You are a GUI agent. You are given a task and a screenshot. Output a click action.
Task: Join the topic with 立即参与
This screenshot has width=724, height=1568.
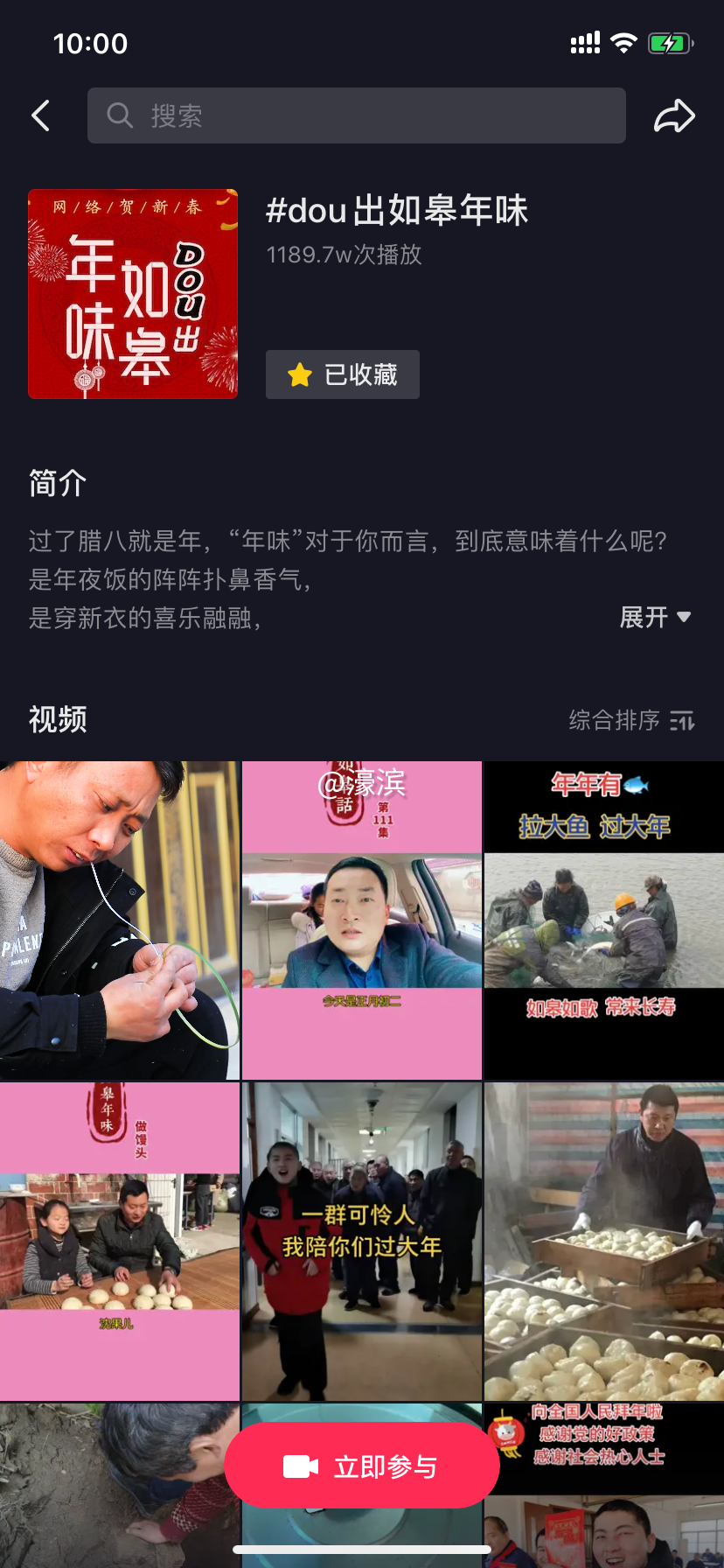click(361, 1466)
